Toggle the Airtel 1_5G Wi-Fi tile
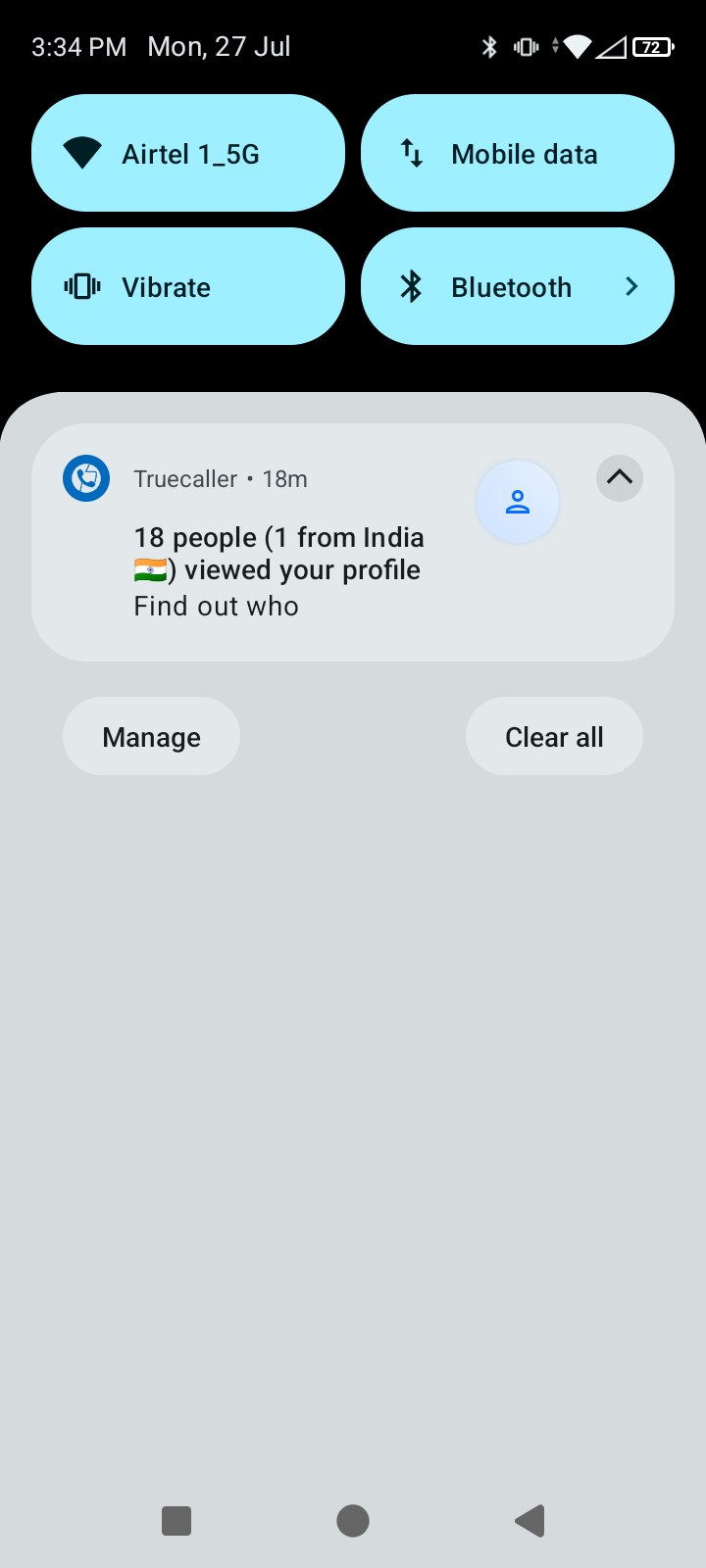 coord(188,153)
